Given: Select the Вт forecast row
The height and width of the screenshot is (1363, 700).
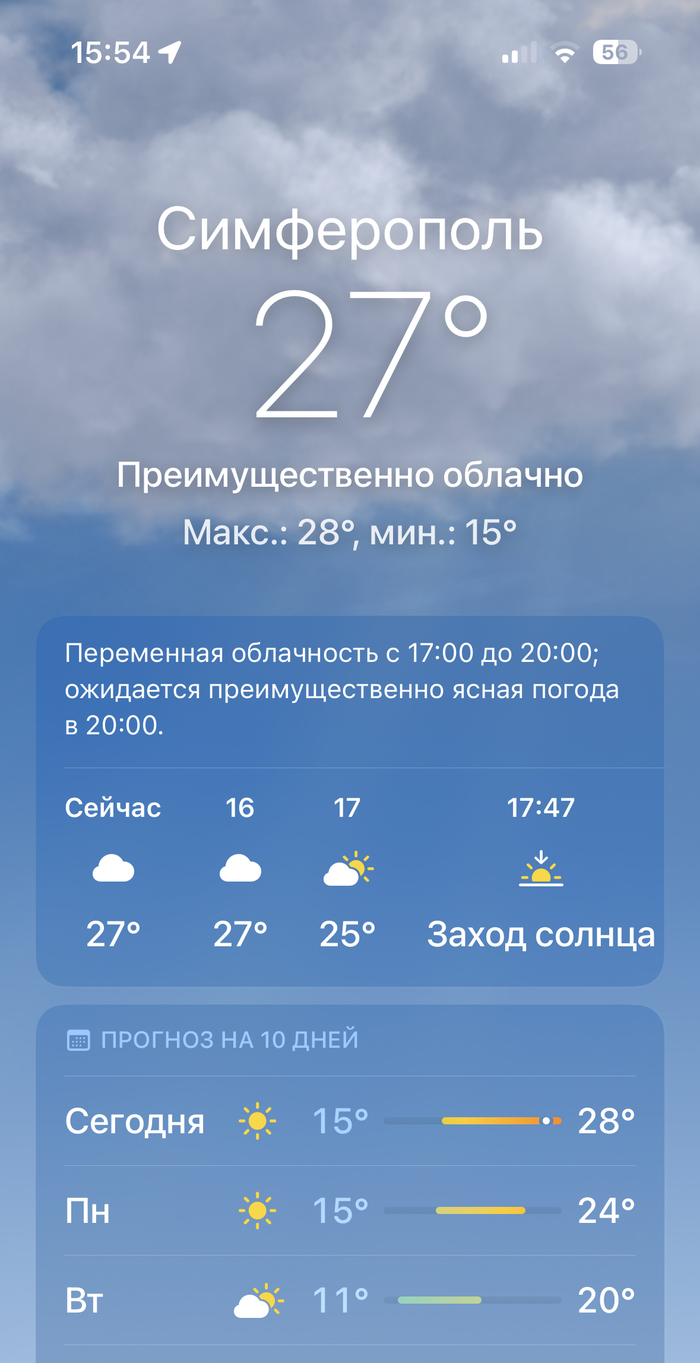Looking at the screenshot, I should pyautogui.click(x=349, y=1301).
